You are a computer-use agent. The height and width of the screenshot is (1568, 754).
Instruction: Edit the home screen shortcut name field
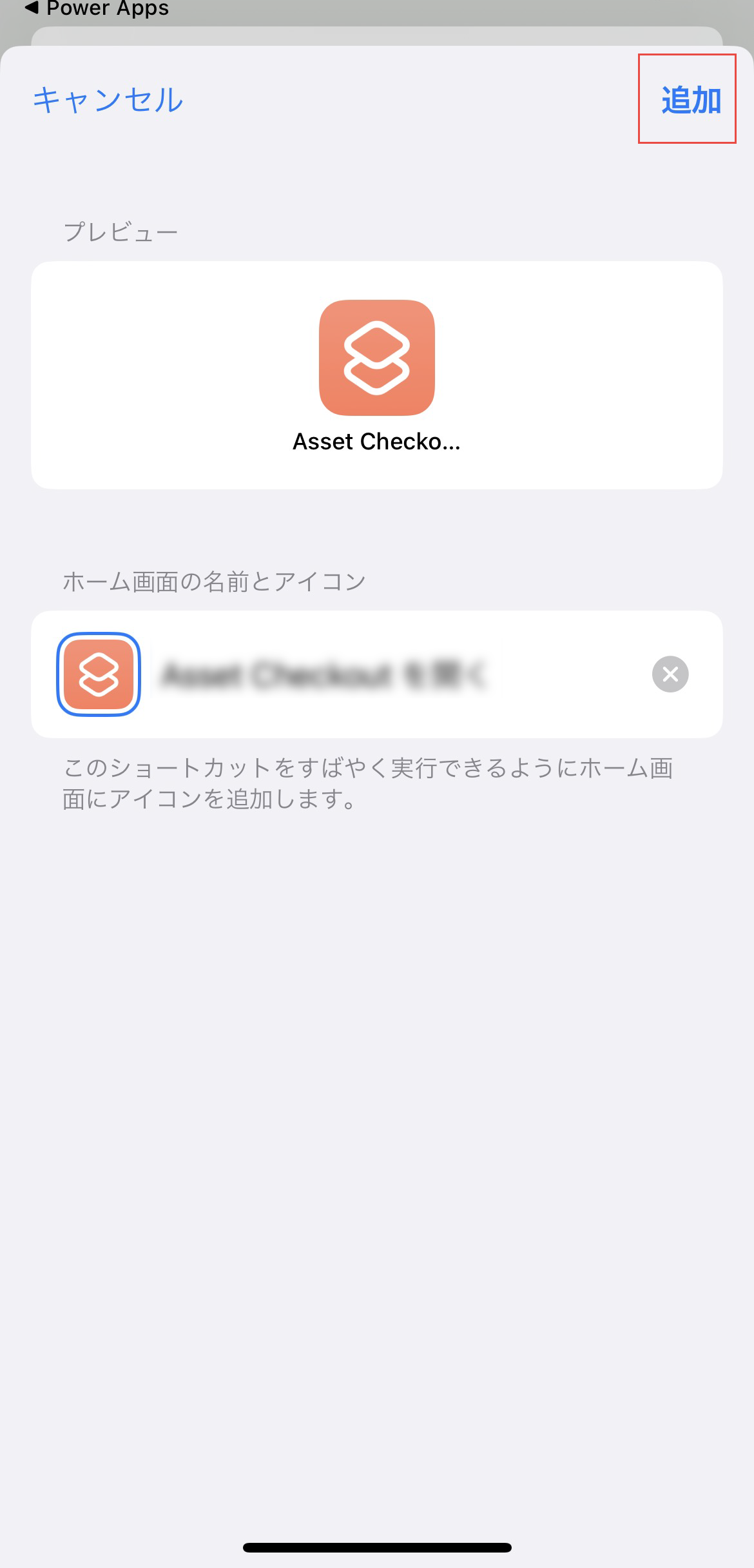[x=387, y=674]
